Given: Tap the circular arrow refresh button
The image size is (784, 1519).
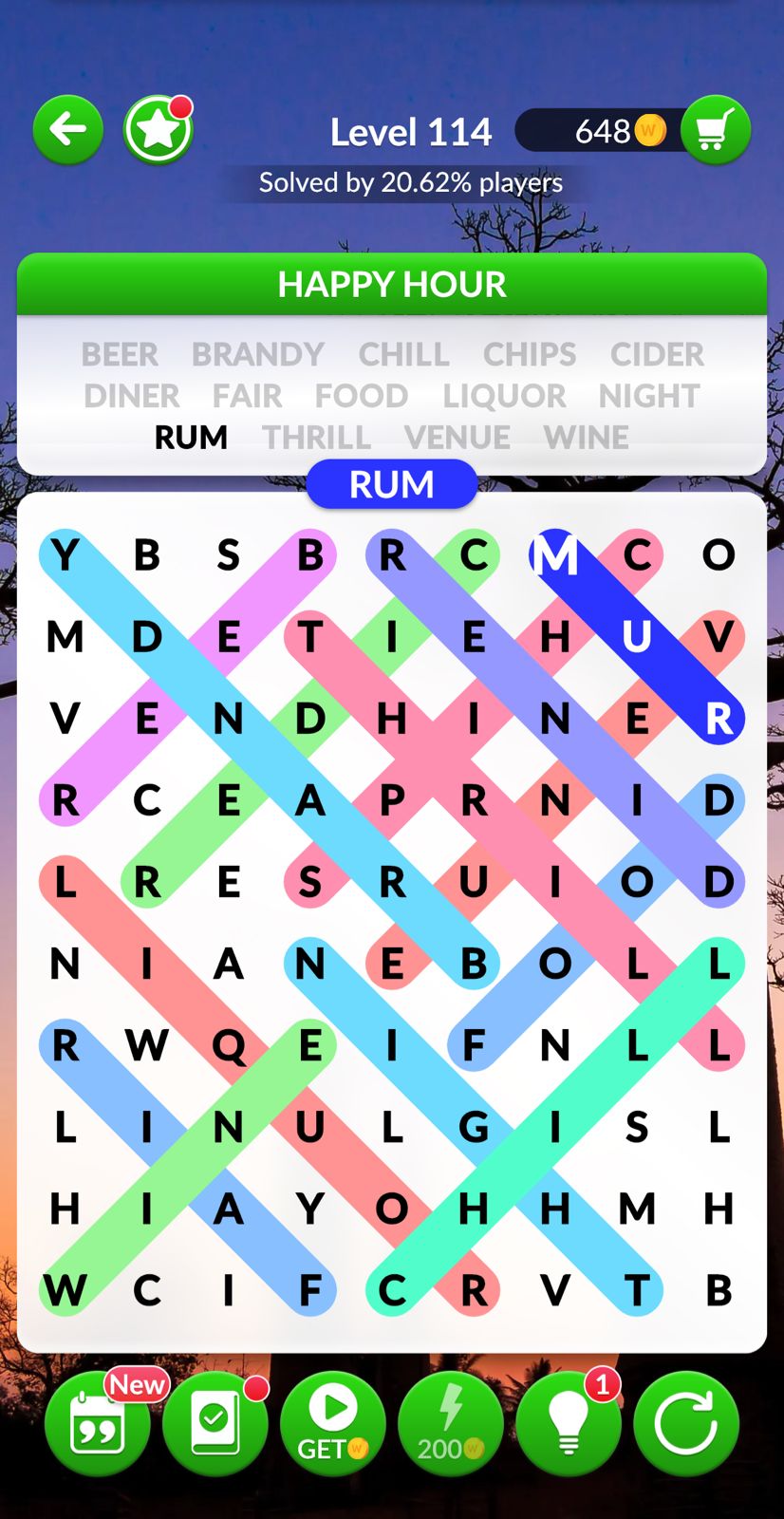Looking at the screenshot, I should point(685,1423).
